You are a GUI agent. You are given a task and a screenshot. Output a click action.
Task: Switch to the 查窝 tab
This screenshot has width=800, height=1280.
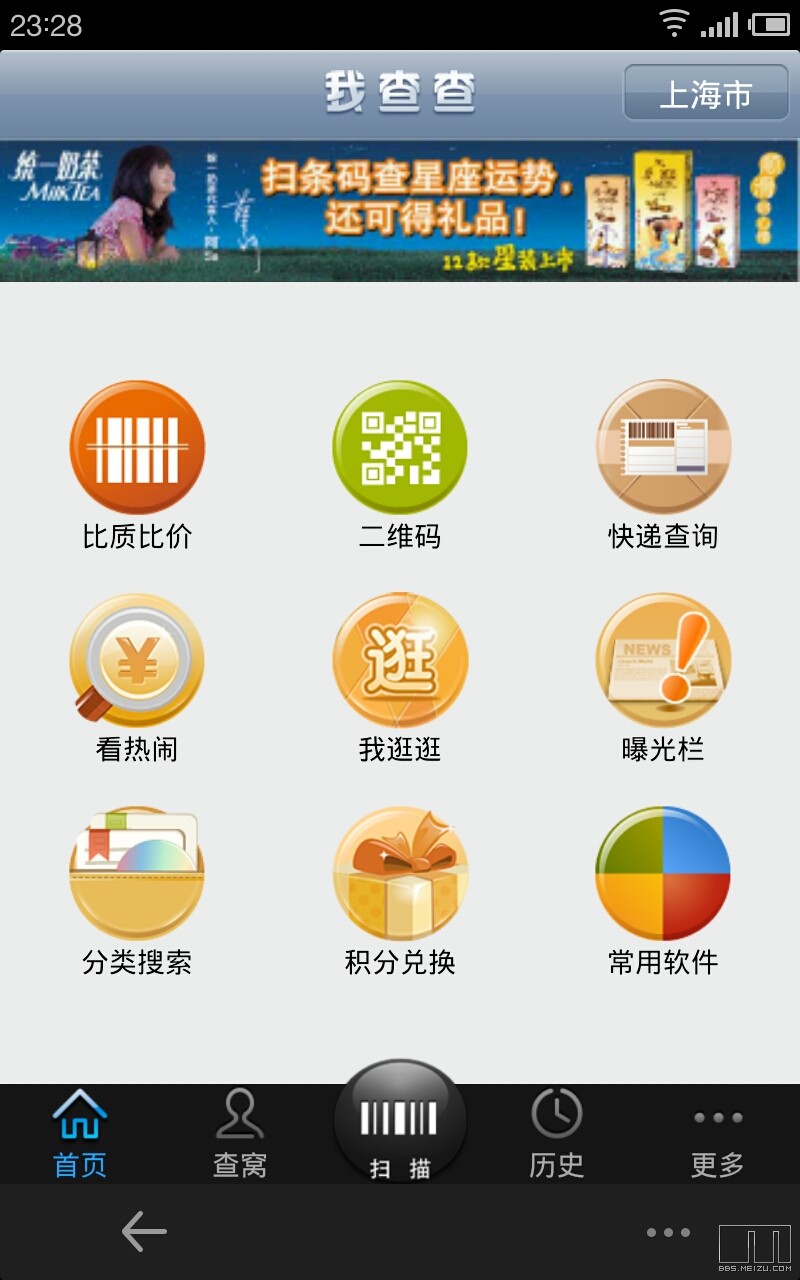point(240,1134)
